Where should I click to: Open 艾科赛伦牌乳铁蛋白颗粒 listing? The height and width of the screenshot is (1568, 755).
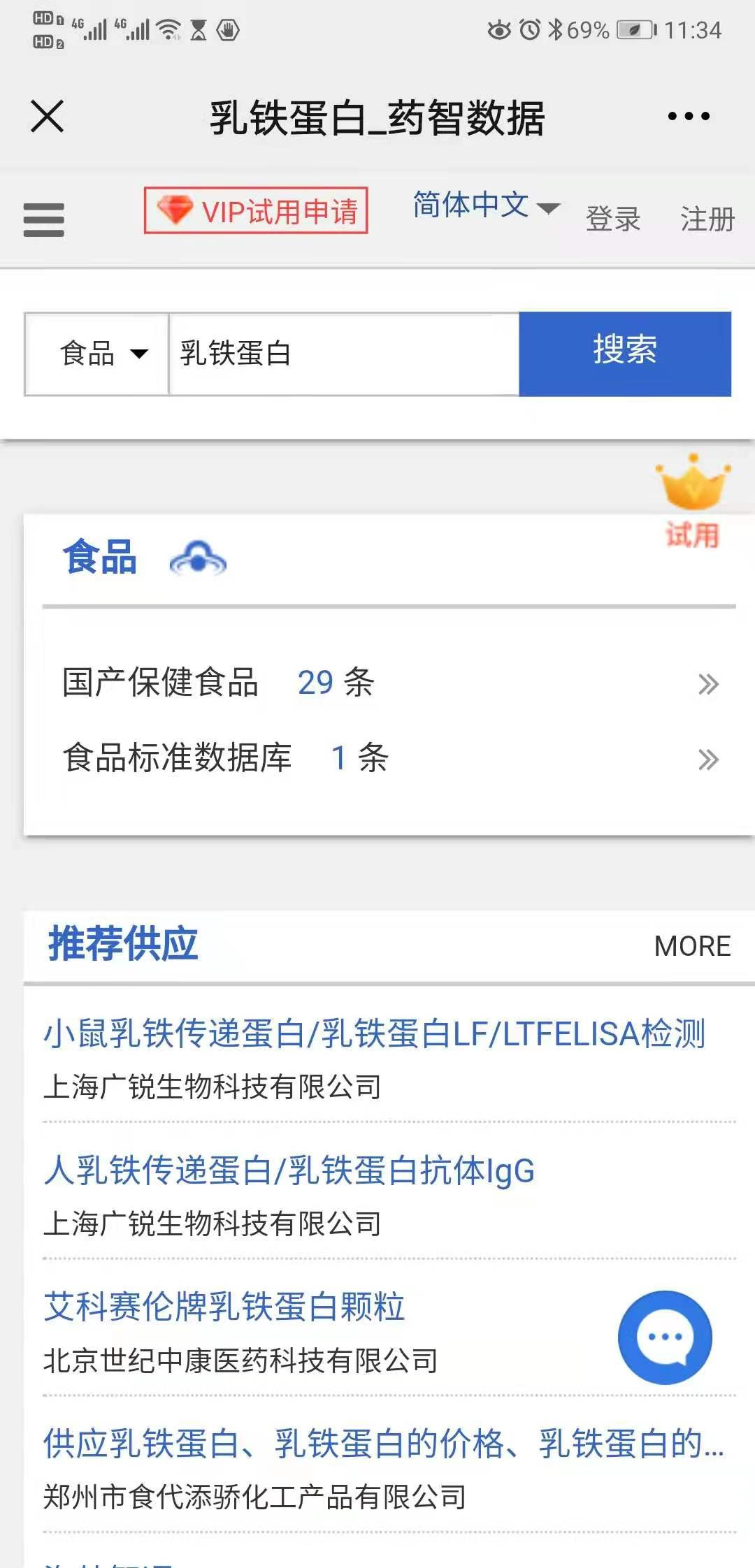[224, 1307]
